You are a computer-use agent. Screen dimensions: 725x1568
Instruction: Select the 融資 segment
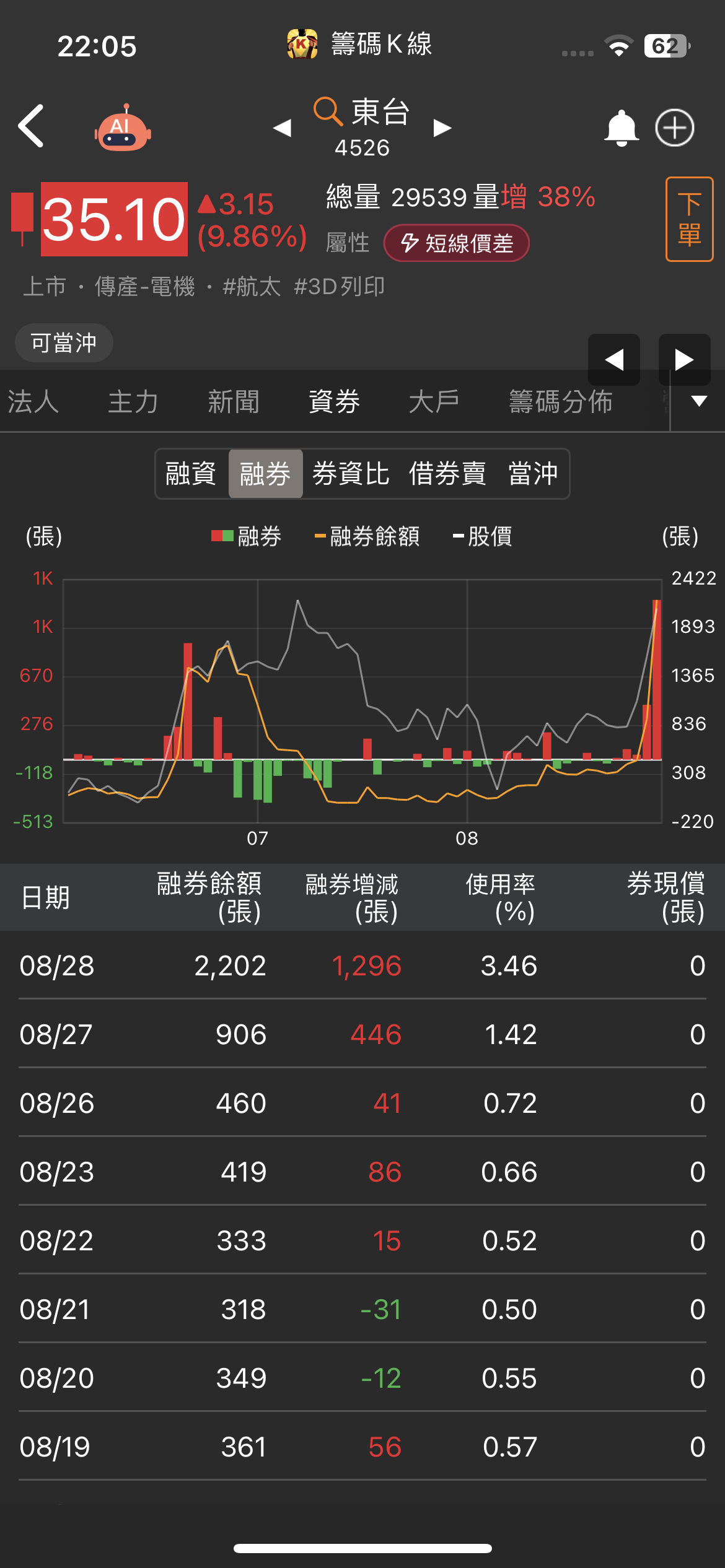191,474
